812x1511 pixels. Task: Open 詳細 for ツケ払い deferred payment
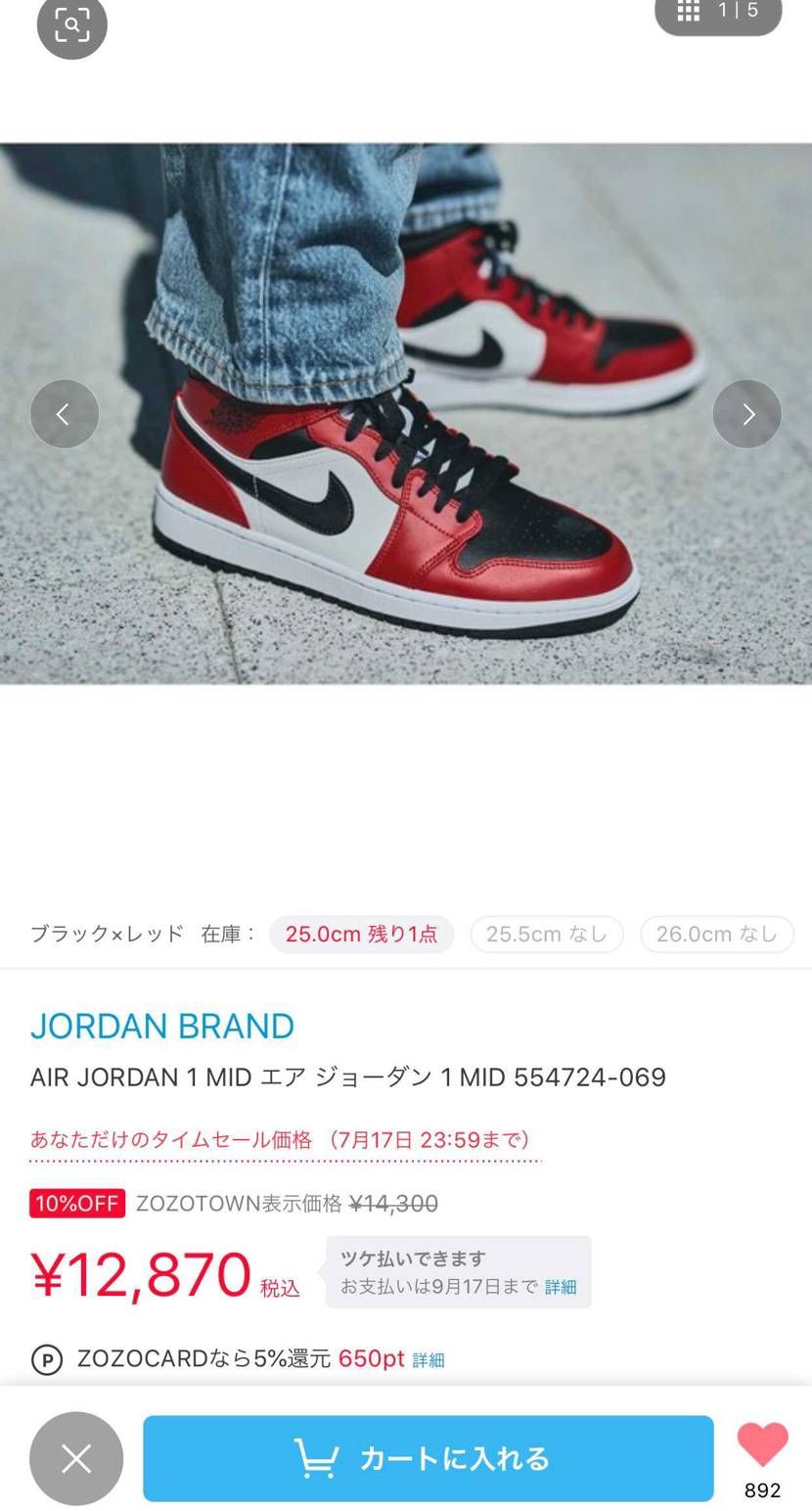tap(561, 1287)
